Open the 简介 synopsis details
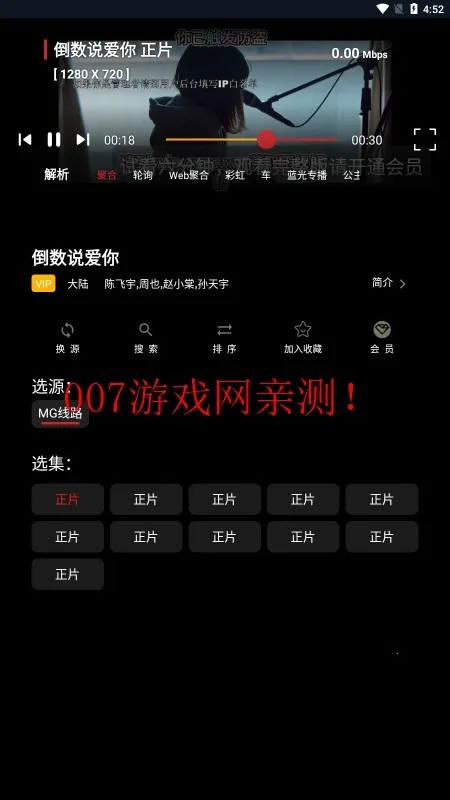Viewport: 450px width, 800px height. click(x=389, y=283)
